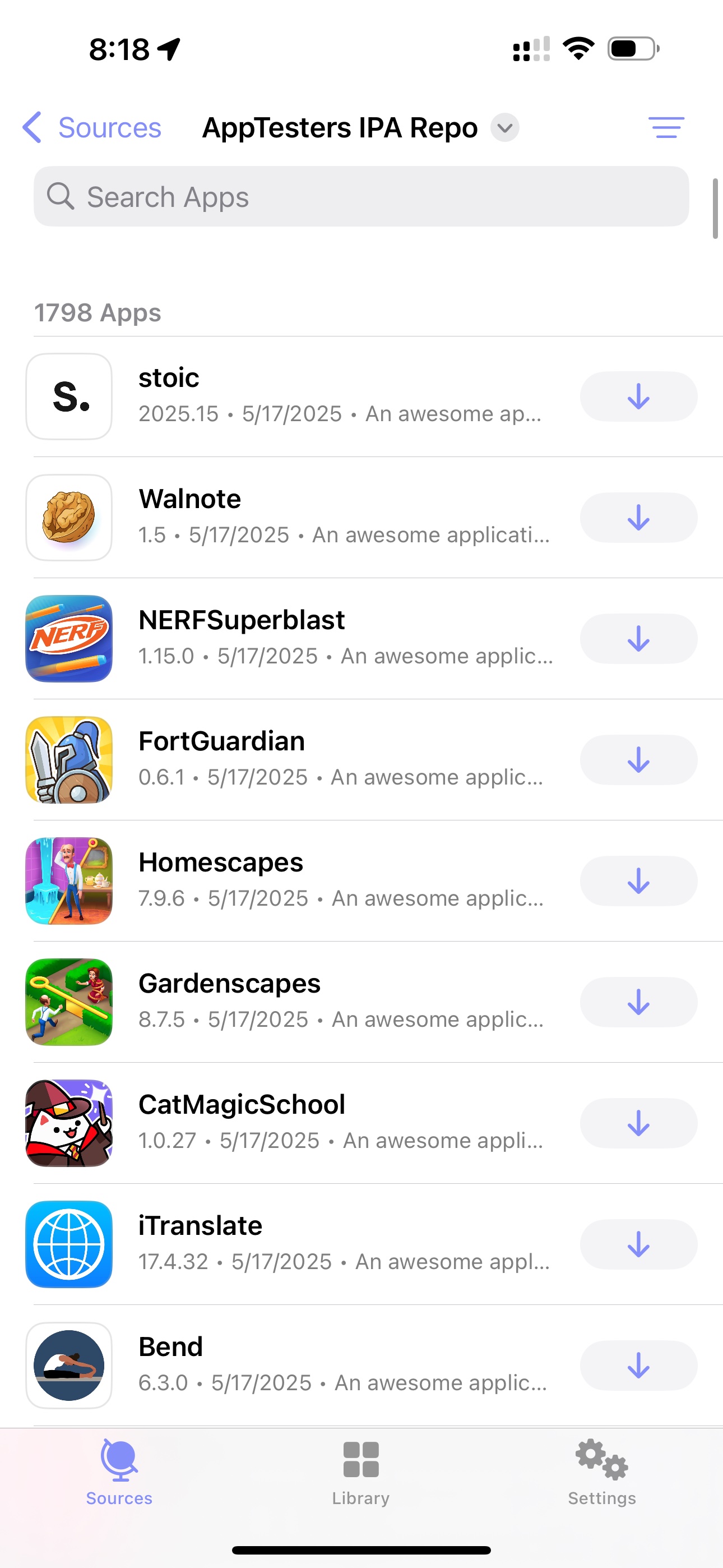723x1568 pixels.
Task: Download Homescapes
Action: [x=638, y=881]
